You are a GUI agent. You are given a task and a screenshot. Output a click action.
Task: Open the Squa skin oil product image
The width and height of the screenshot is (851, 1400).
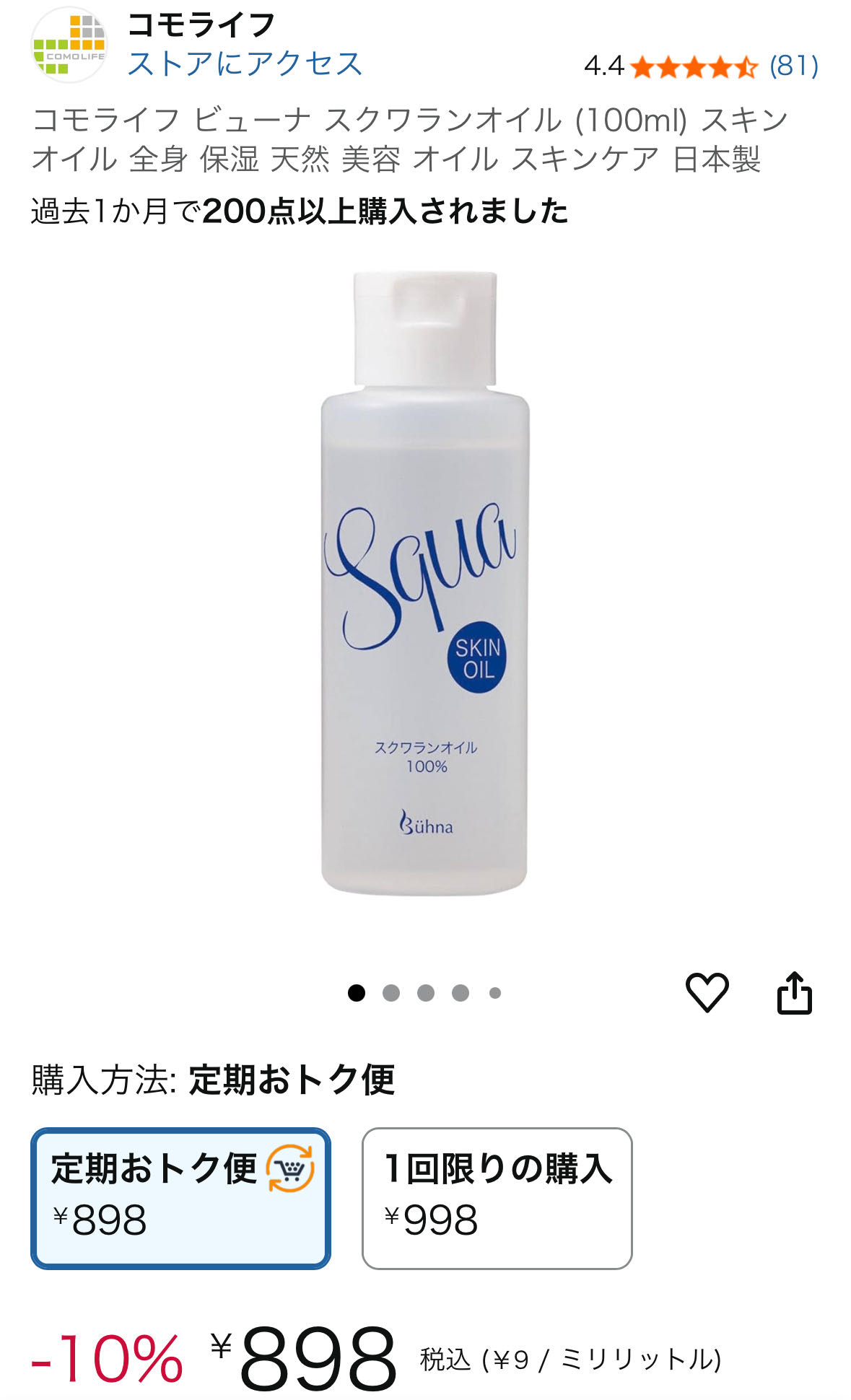point(425,585)
